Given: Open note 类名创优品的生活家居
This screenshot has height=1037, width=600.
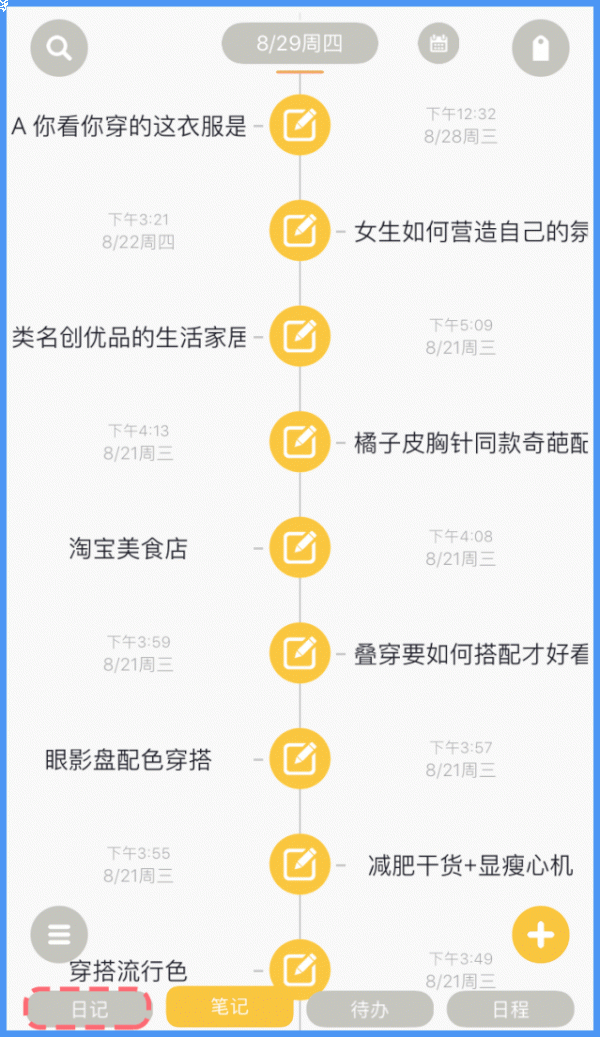Looking at the screenshot, I should pos(129,337).
